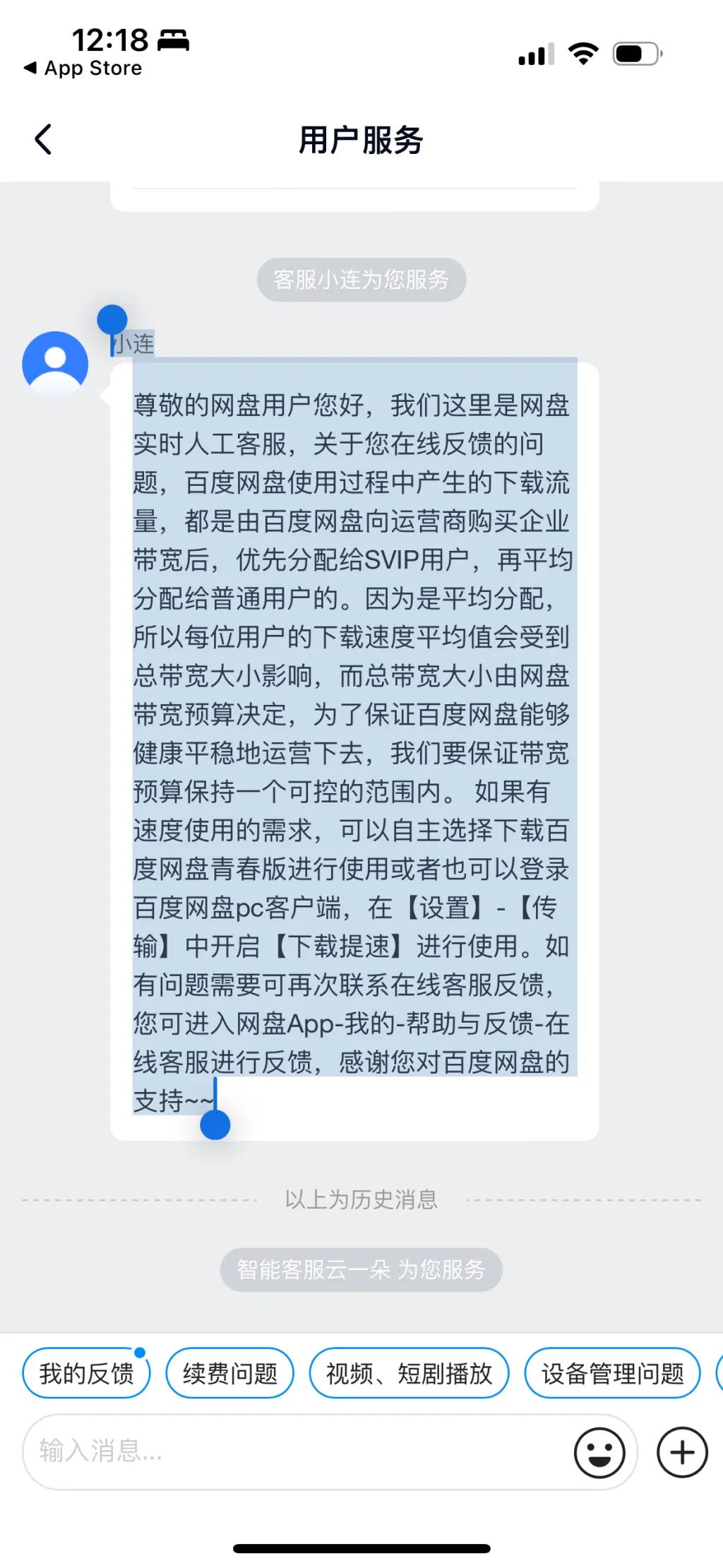This screenshot has width=723, height=1568.
Task: Focus the 输入消息 text field
Action: [297, 1451]
